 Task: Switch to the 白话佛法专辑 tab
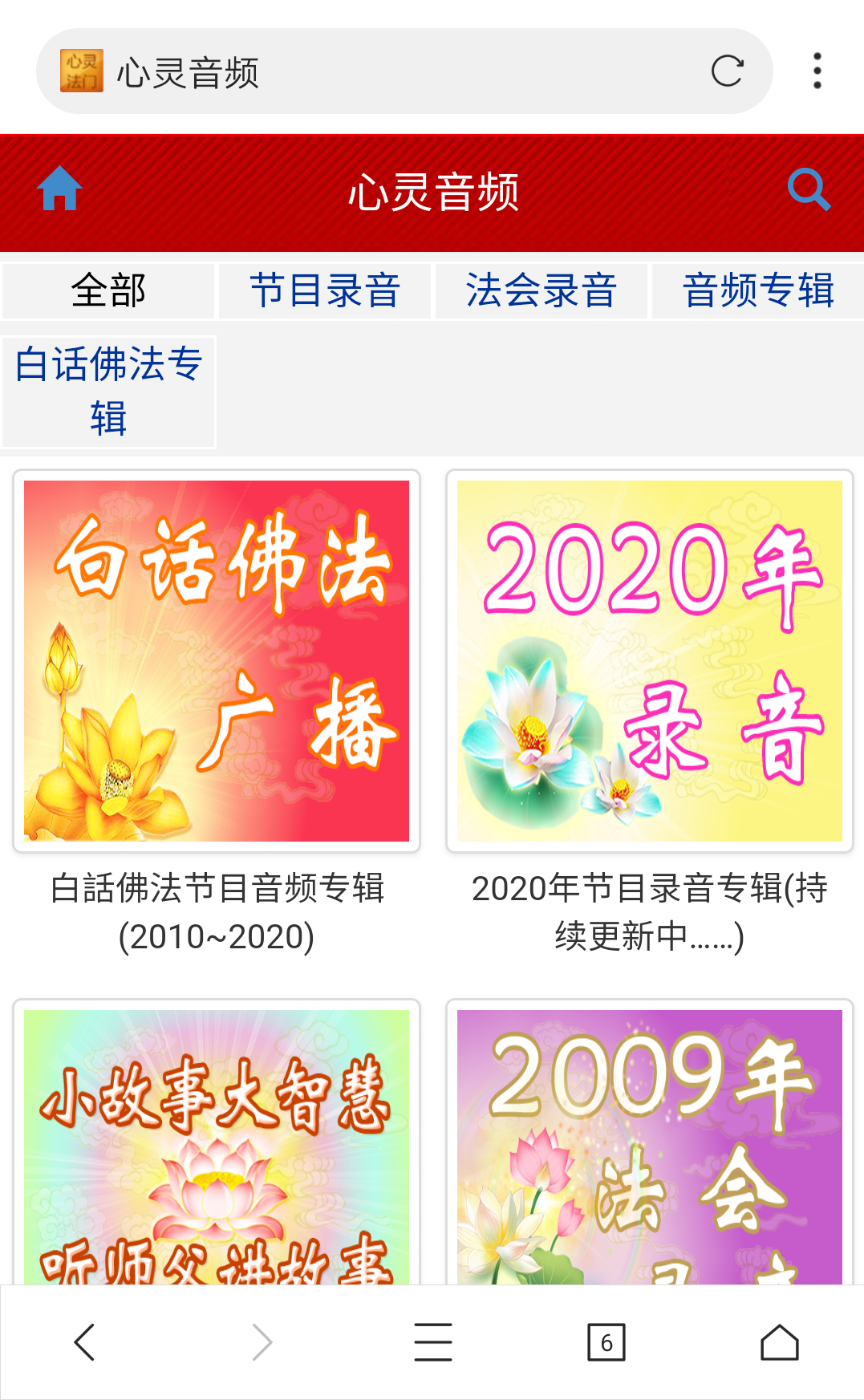tap(108, 392)
